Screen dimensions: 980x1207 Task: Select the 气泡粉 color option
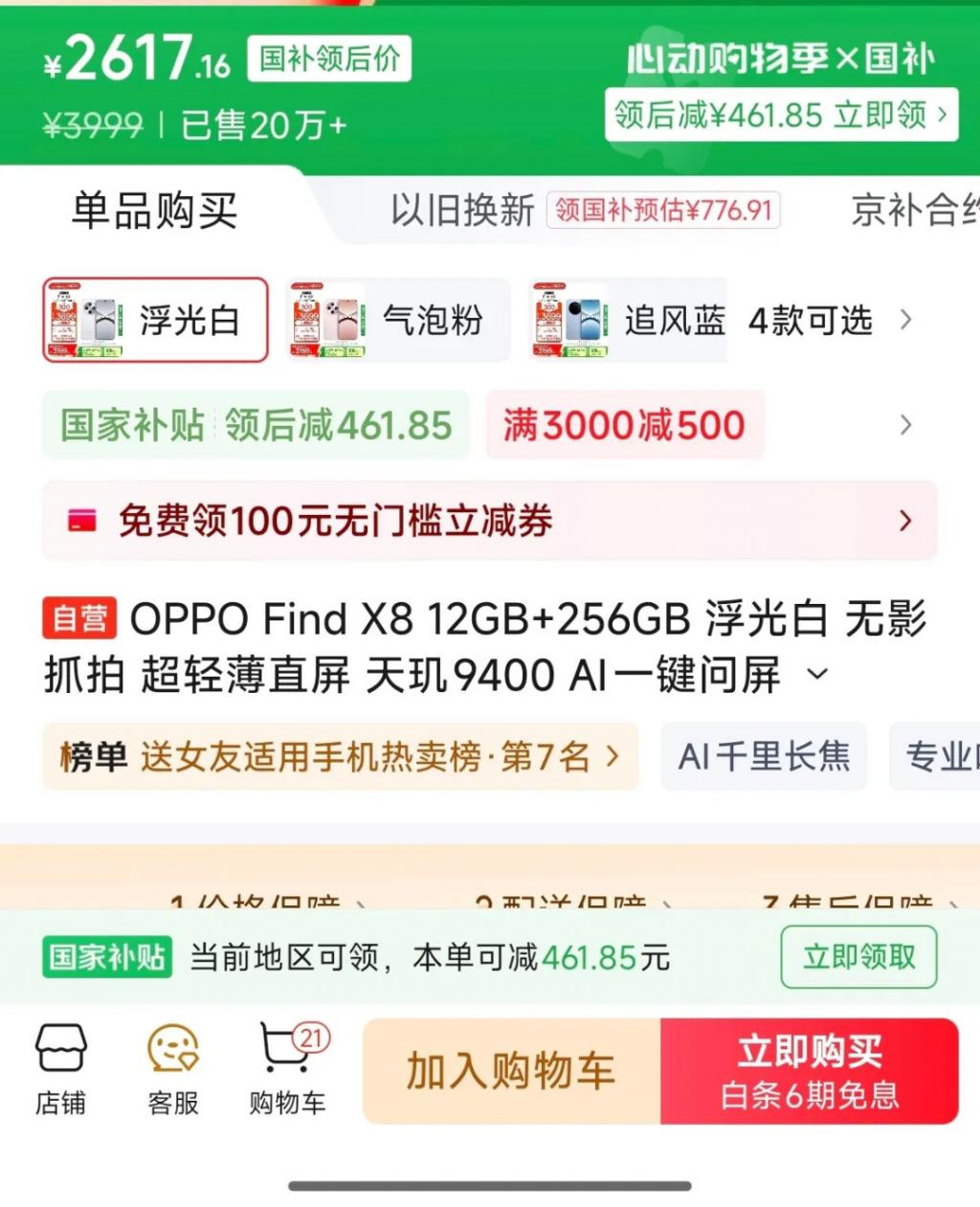coord(398,320)
